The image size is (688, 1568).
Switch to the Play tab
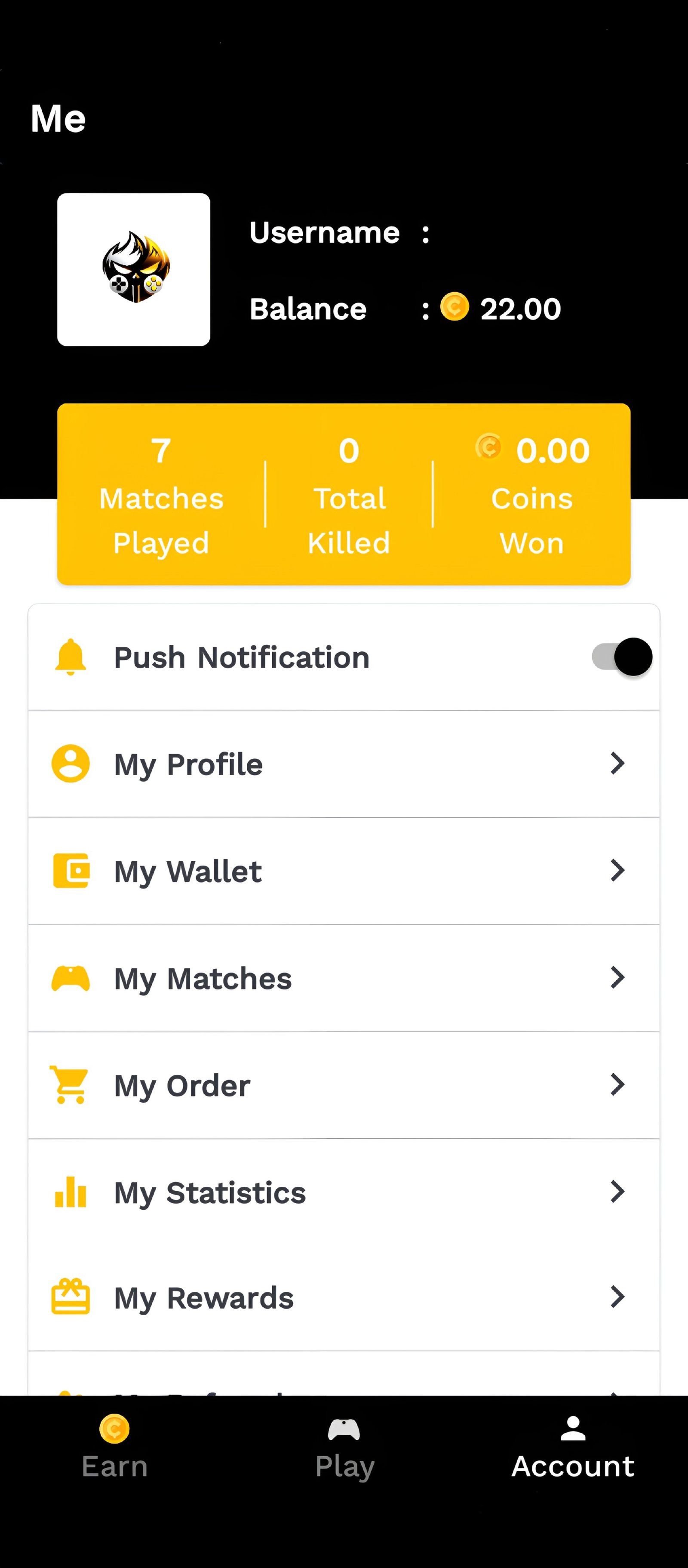(x=344, y=1449)
